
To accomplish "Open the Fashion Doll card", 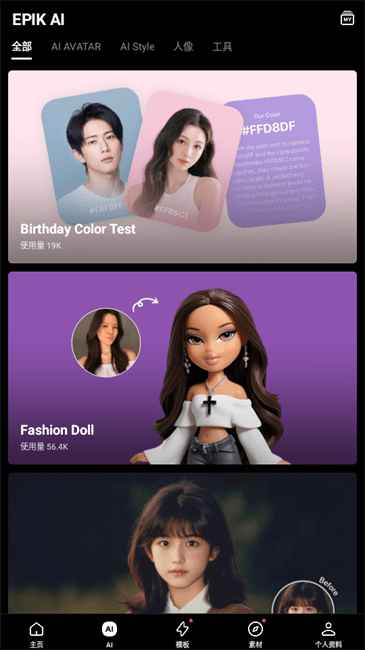I will pyautogui.click(x=182, y=368).
